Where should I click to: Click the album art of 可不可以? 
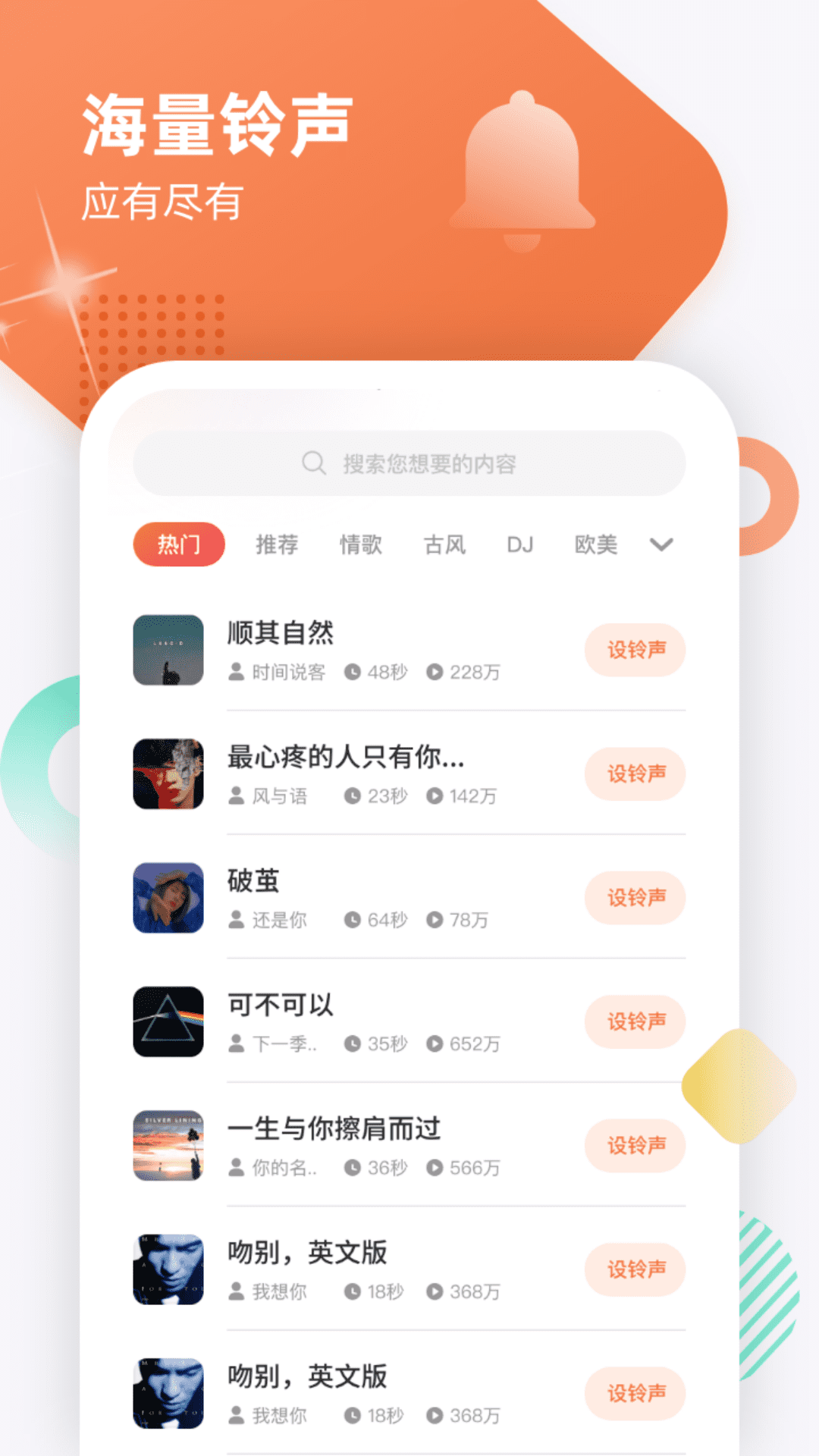tap(168, 1022)
